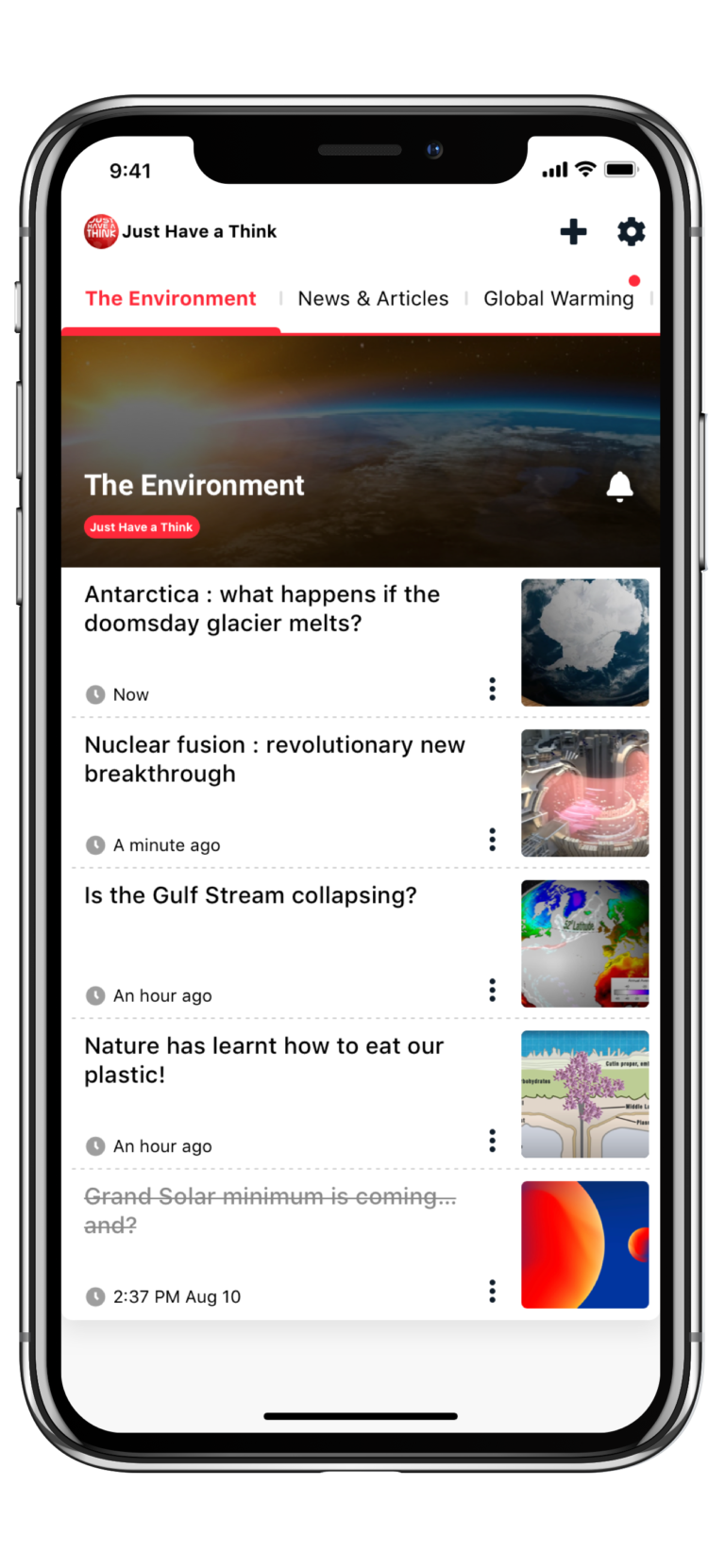725x1568 pixels.
Task: Open the Nature eats plastic article
Action: tap(263, 1059)
